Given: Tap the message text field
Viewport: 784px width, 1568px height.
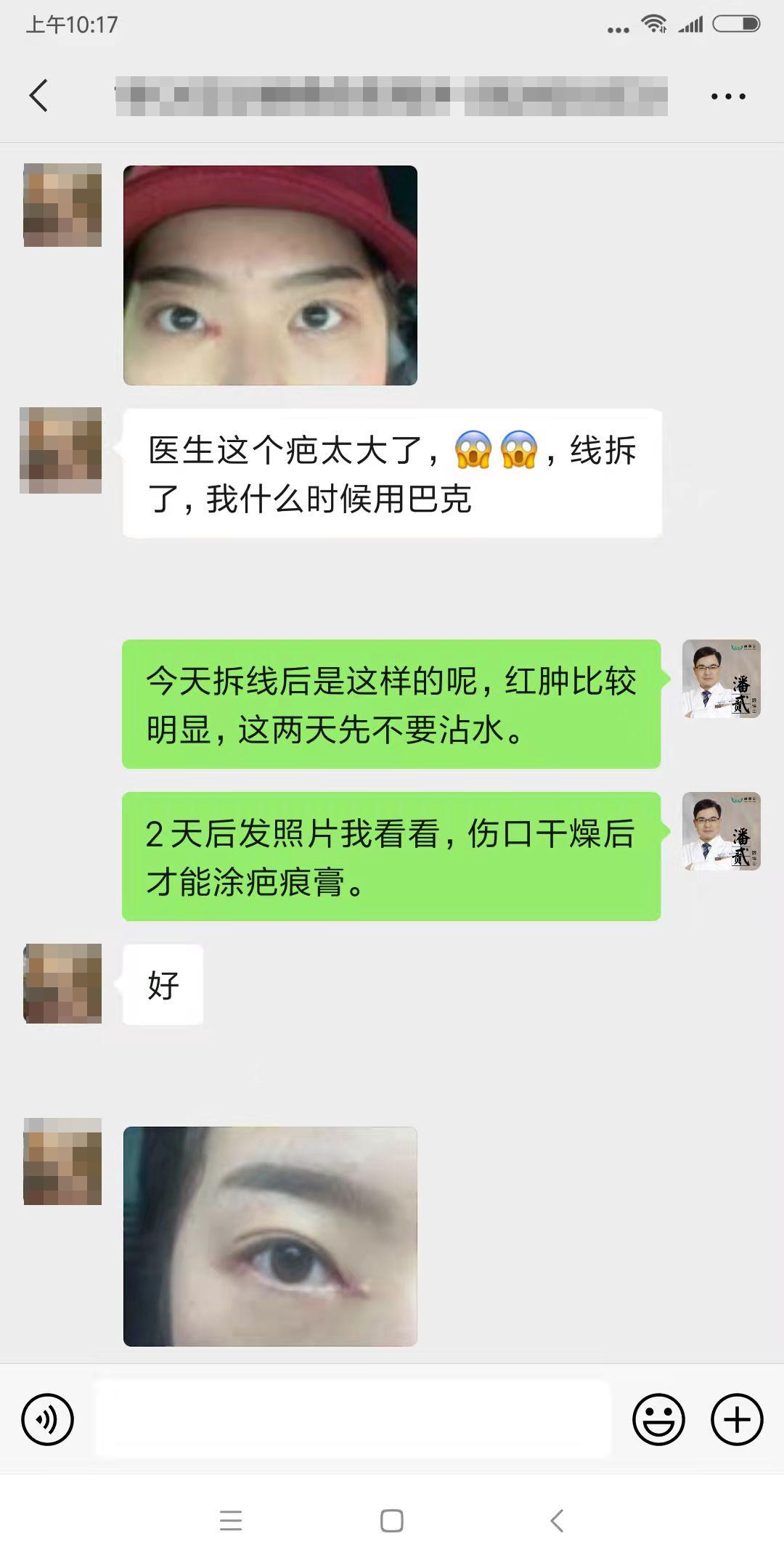Looking at the screenshot, I should click(353, 1419).
